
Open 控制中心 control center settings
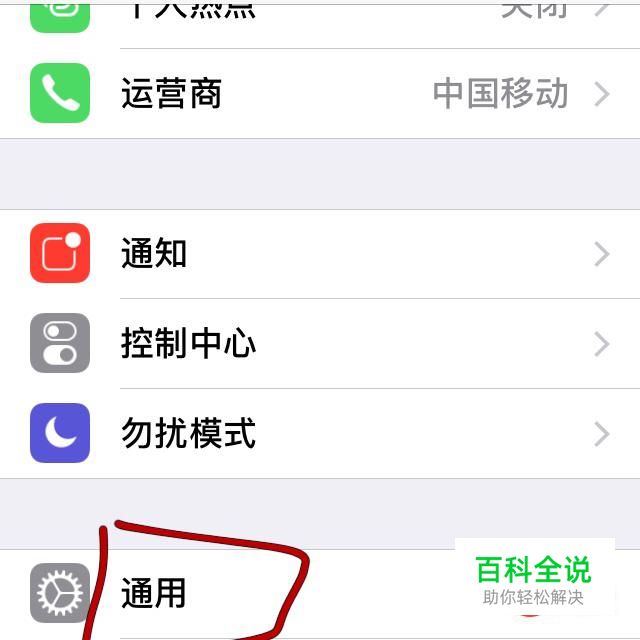click(320, 343)
